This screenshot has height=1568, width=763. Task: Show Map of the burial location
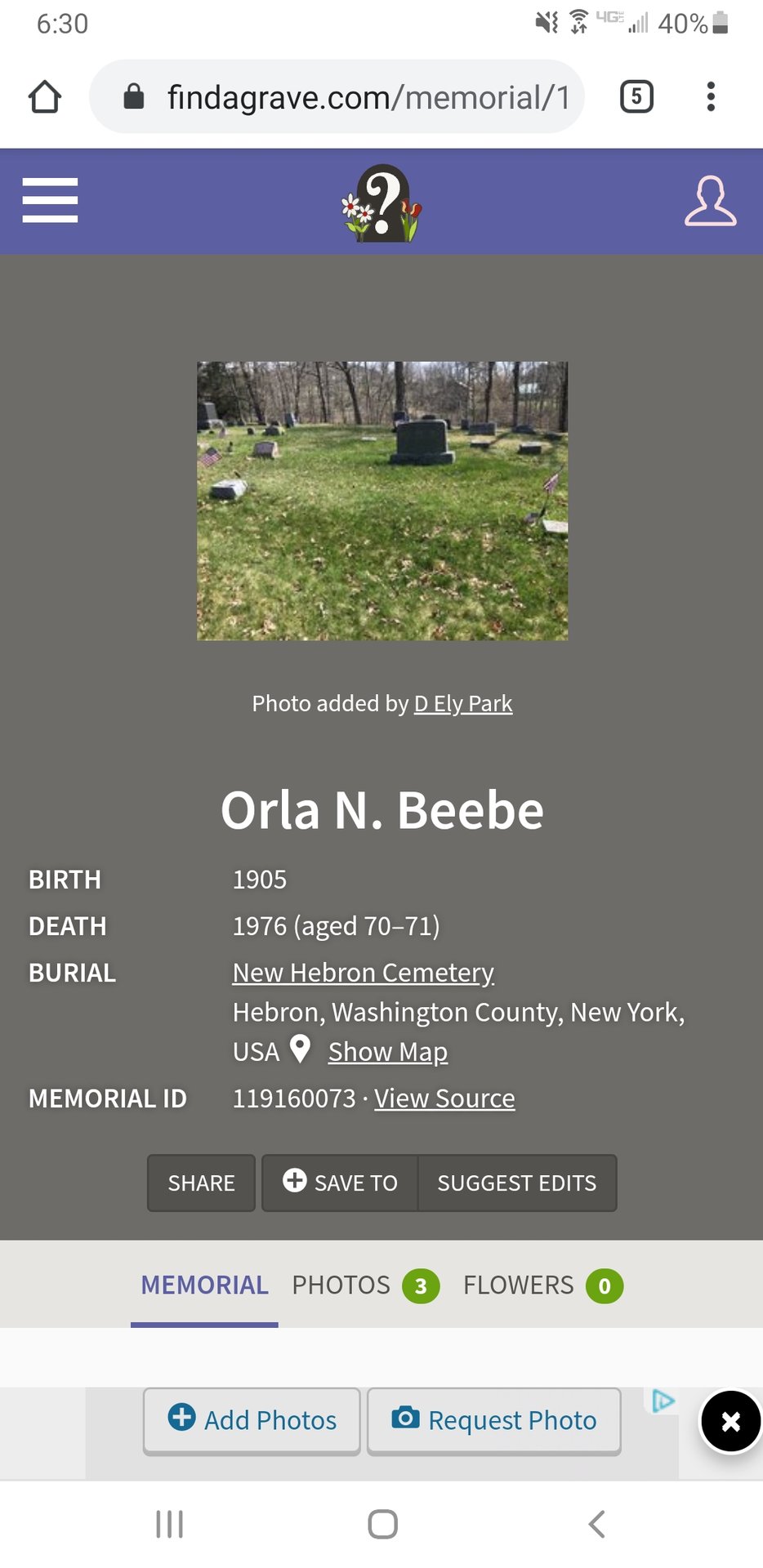coord(387,1052)
